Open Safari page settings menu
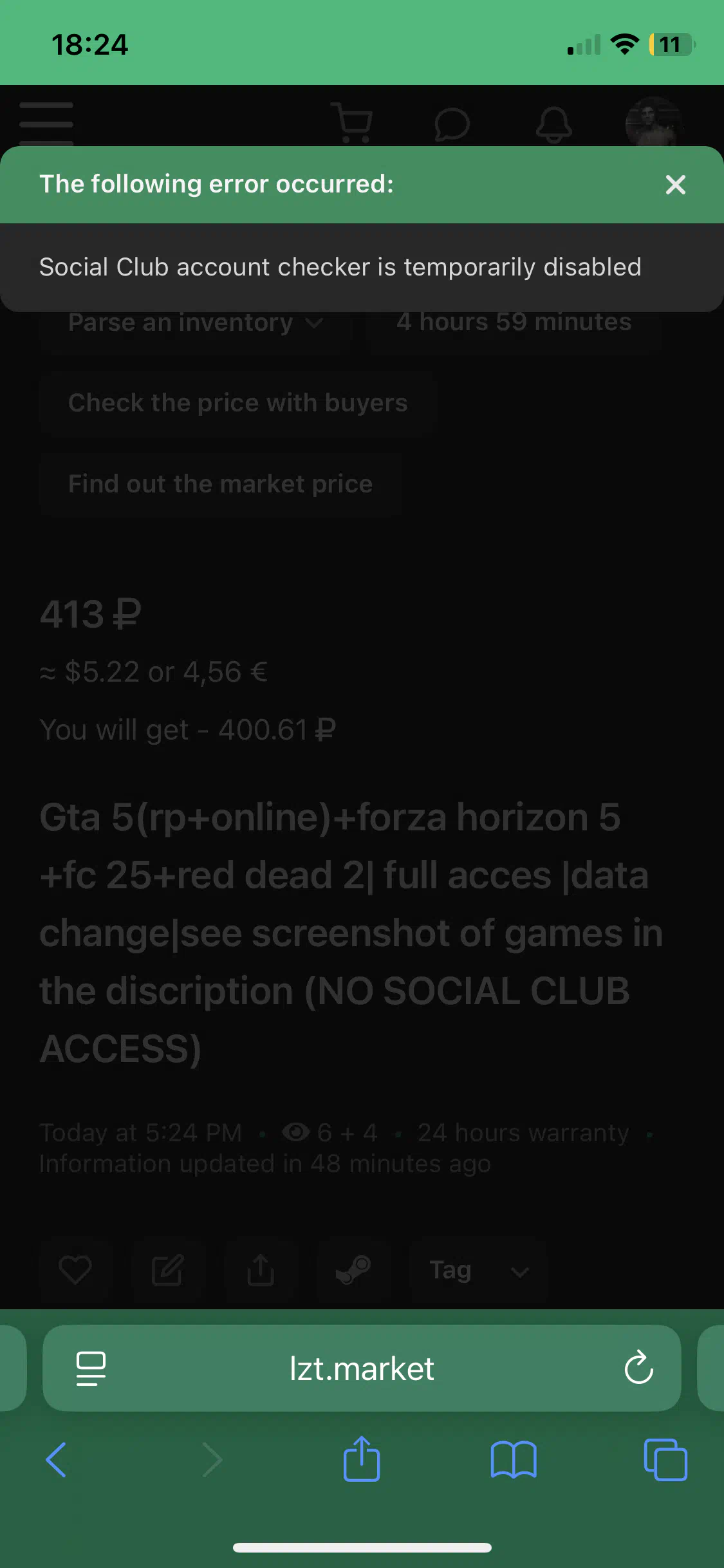The width and height of the screenshot is (724, 1568). click(91, 1368)
